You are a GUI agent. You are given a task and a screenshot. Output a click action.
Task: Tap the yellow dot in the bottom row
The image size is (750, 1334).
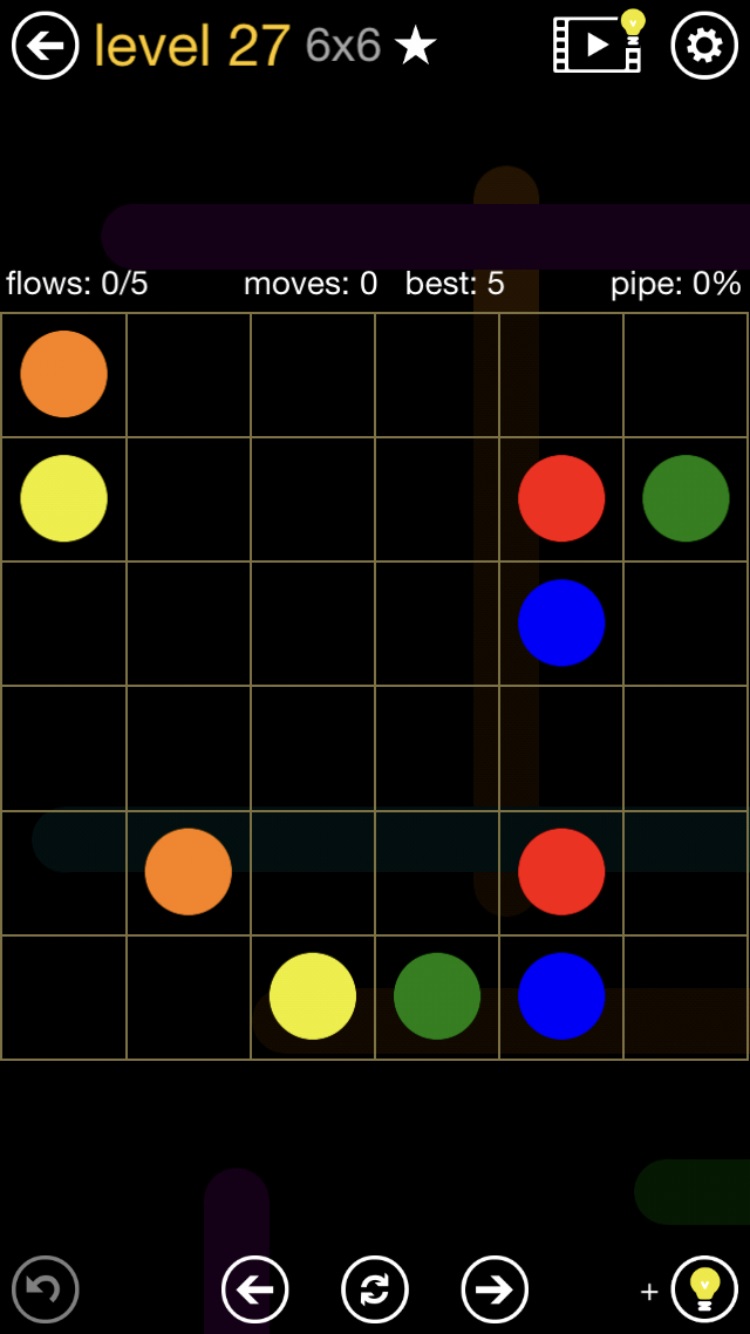point(312,996)
